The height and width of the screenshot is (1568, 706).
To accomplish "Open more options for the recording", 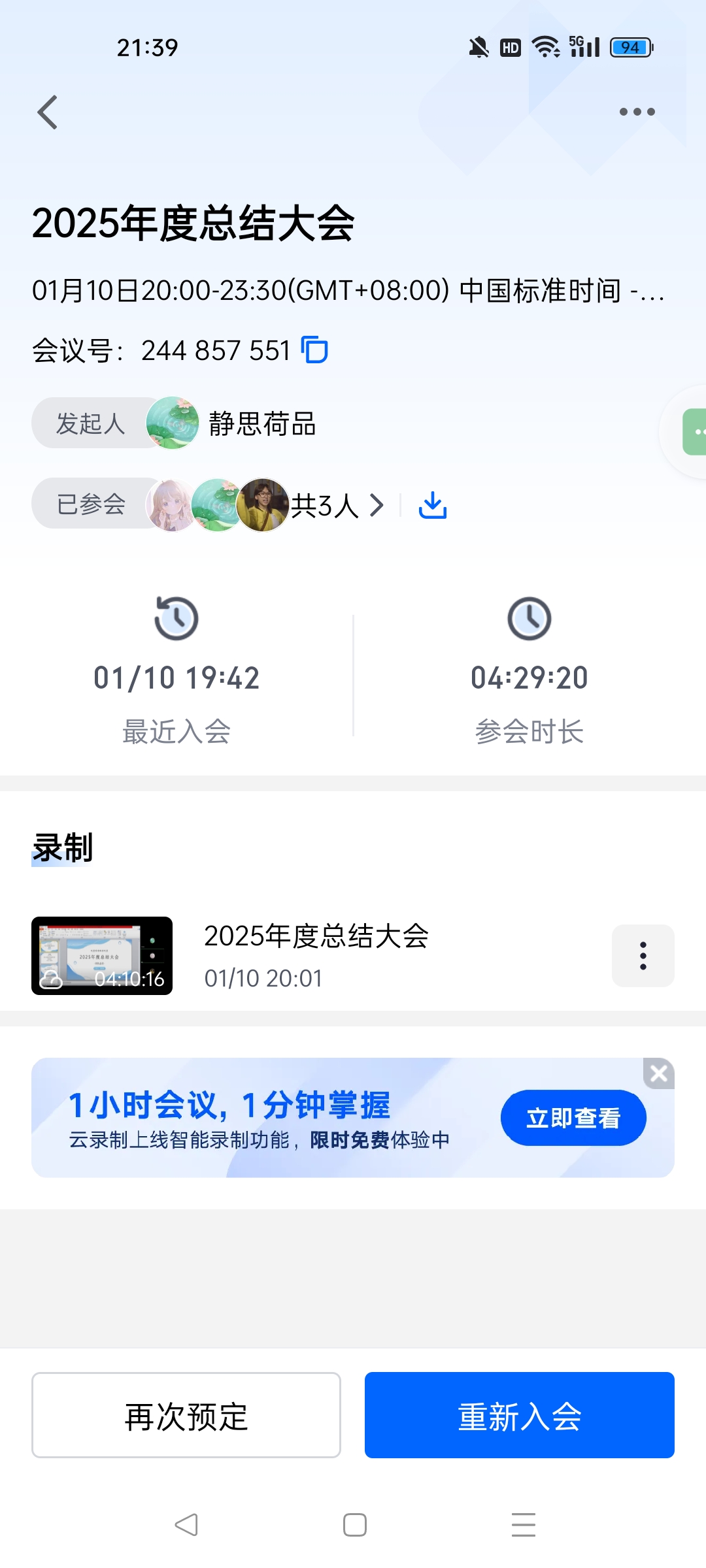I will [x=643, y=956].
